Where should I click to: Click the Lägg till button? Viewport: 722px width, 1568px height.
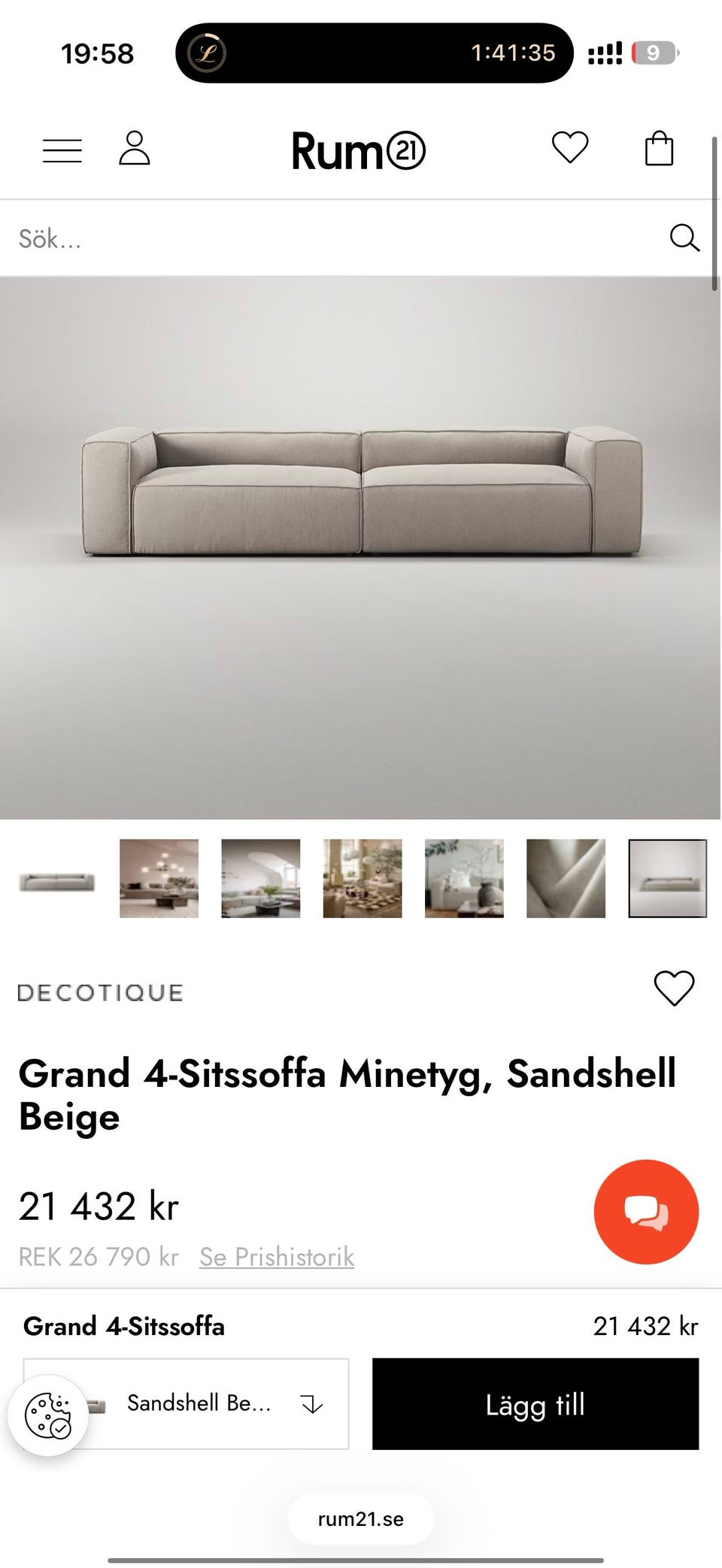535,1404
